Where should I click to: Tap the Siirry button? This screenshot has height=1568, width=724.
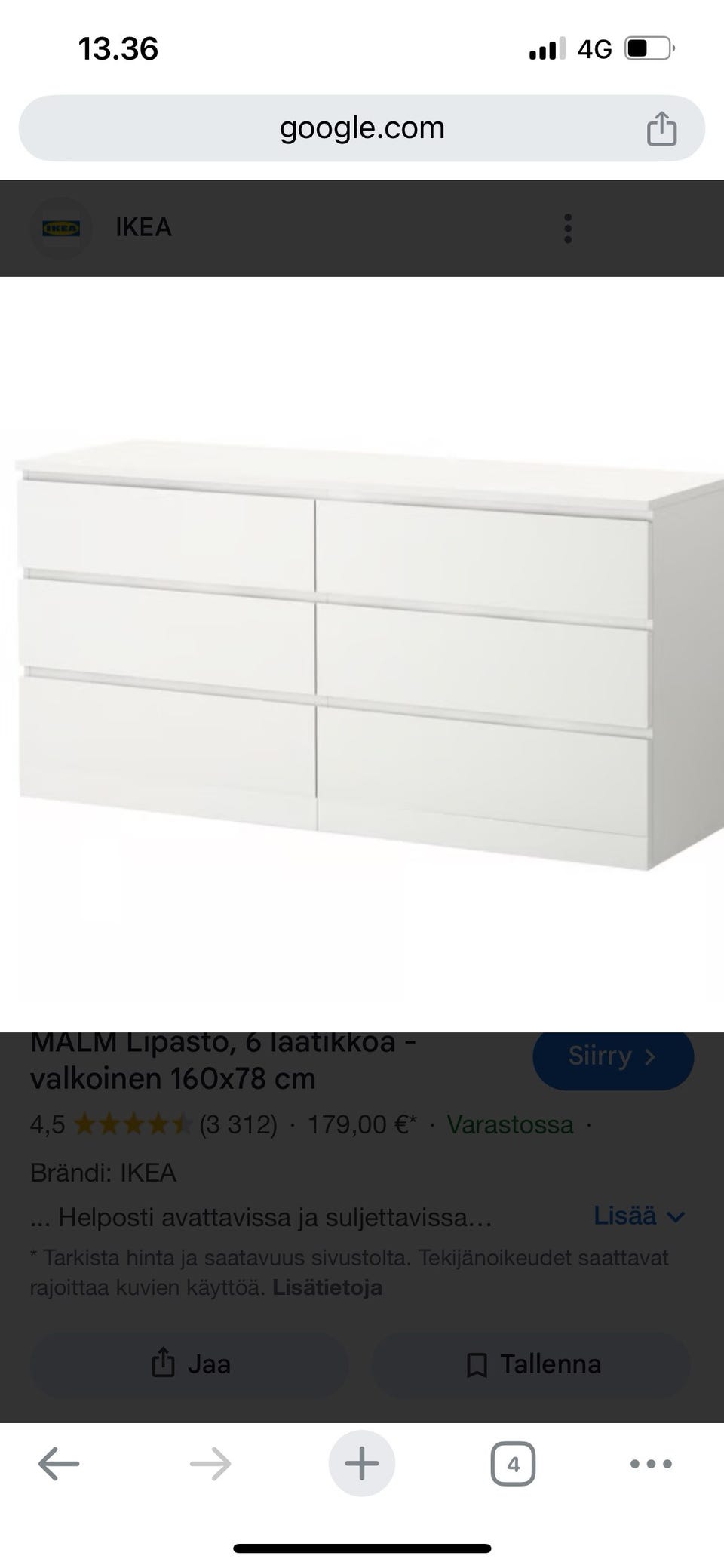(612, 1057)
